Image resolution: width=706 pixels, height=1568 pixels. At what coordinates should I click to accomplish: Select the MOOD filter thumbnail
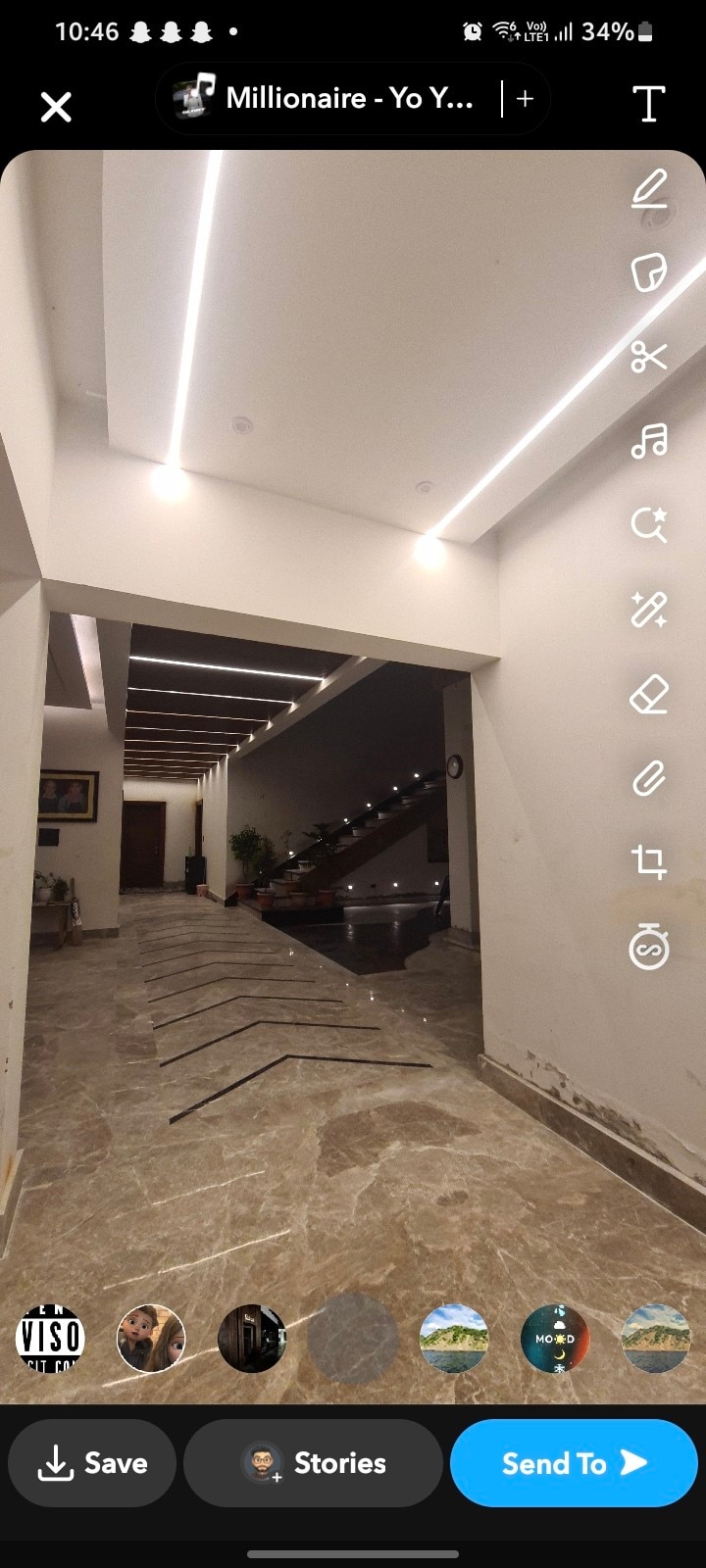(555, 1338)
